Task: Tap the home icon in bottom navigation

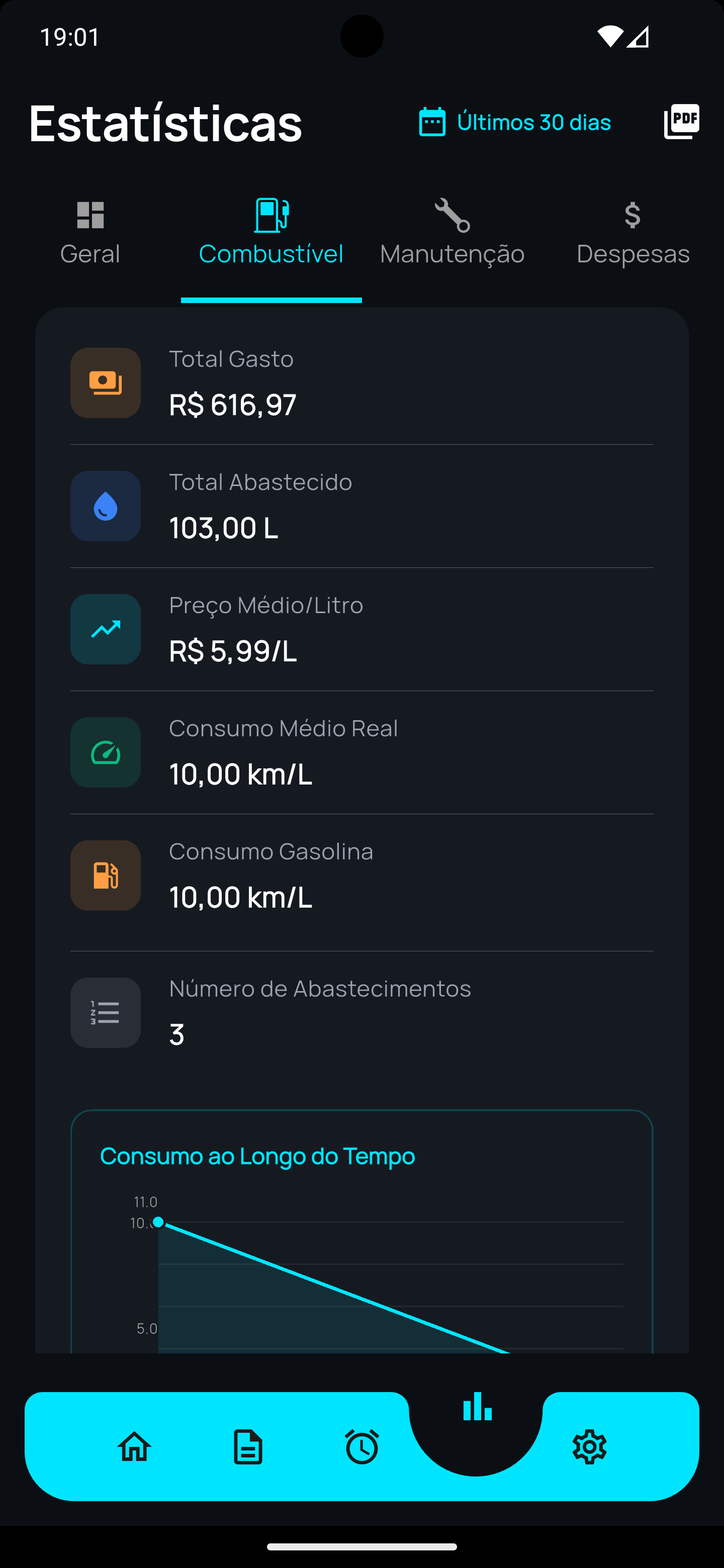Action: point(135,1447)
